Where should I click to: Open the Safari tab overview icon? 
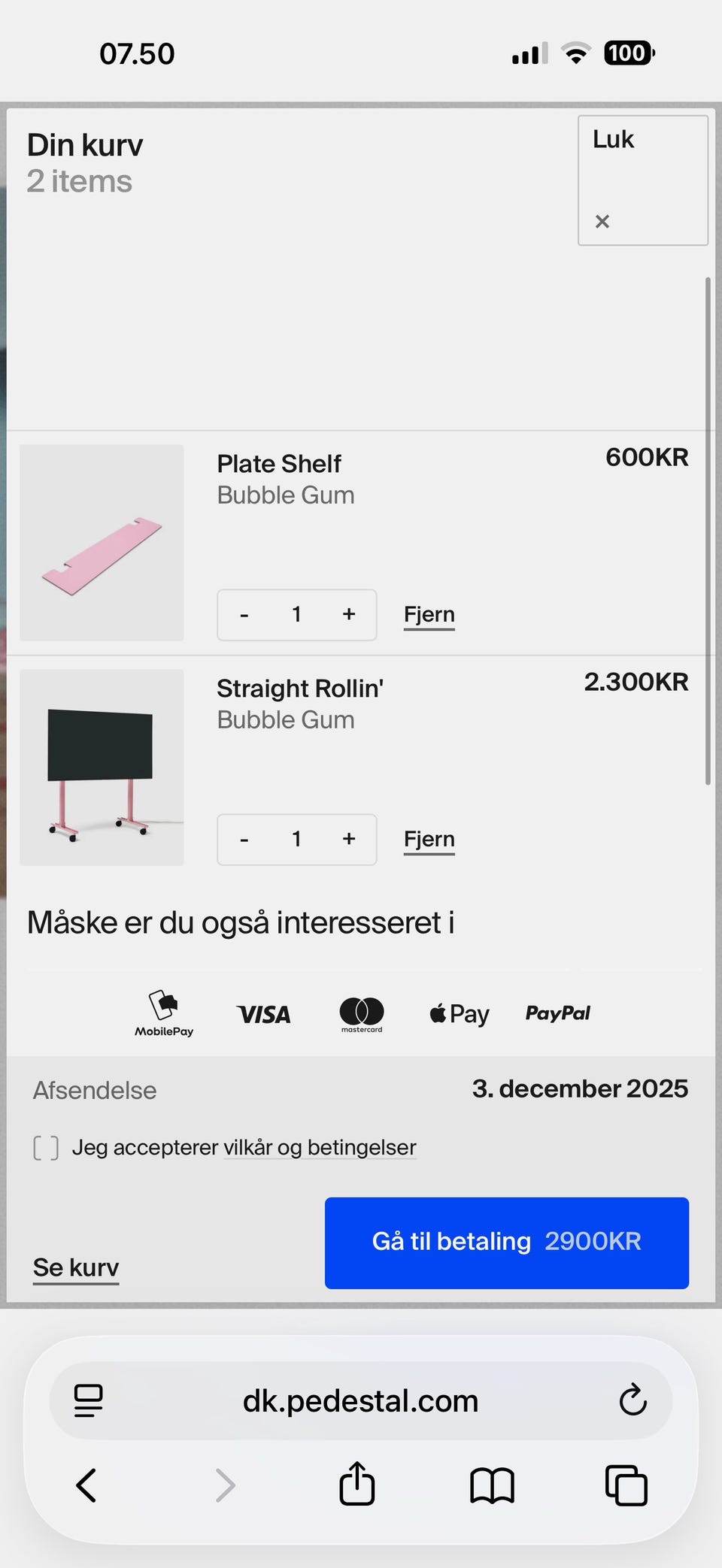pos(624,1483)
